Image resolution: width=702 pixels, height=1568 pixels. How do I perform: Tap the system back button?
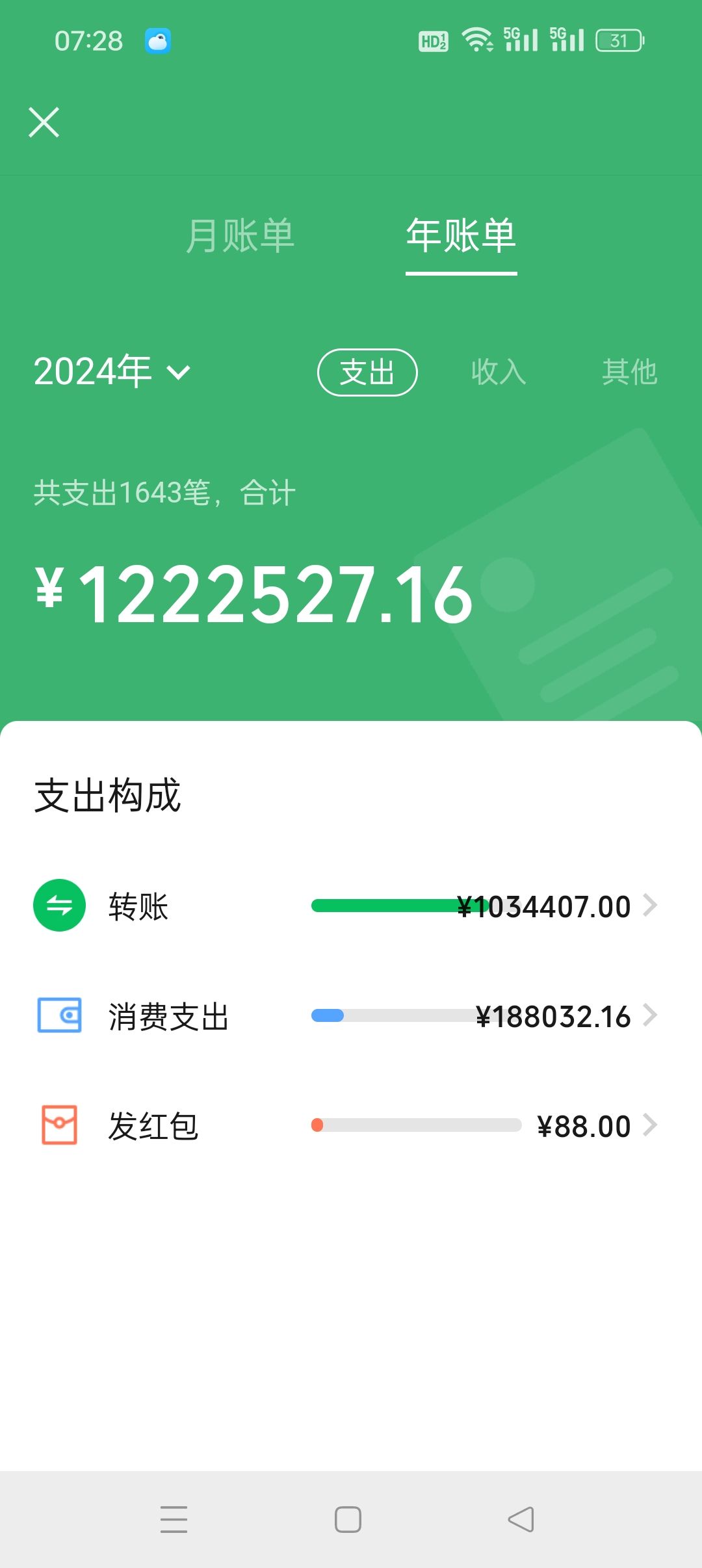click(x=521, y=1520)
